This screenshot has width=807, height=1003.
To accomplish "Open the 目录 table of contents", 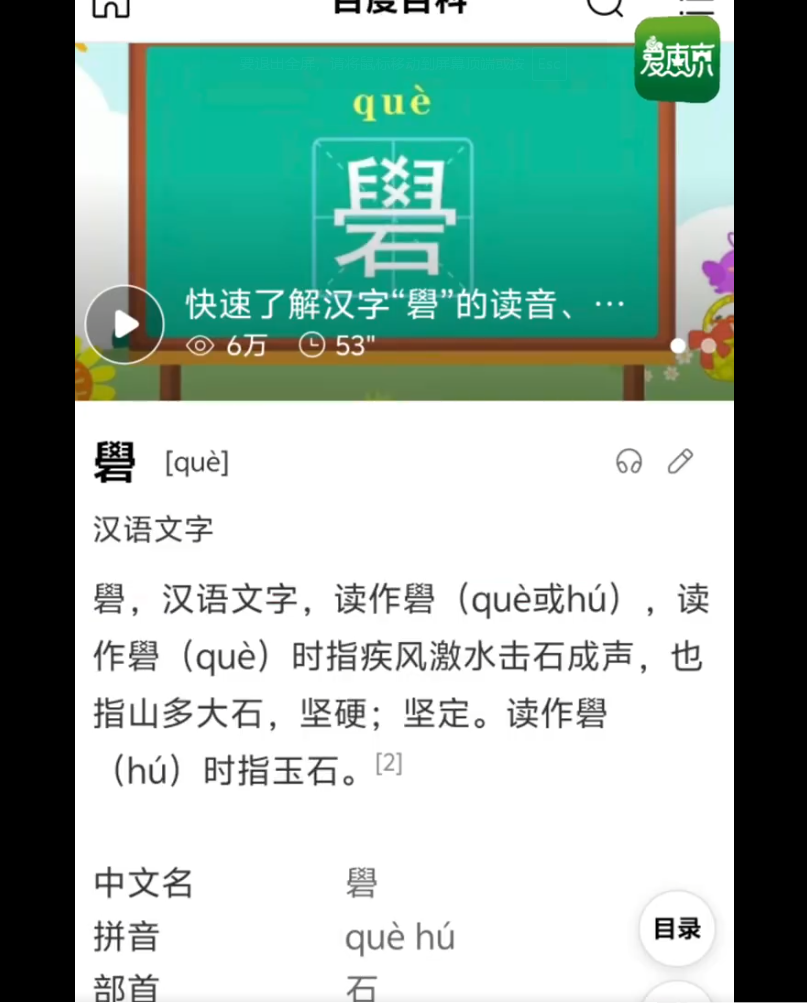I will pyautogui.click(x=677, y=928).
